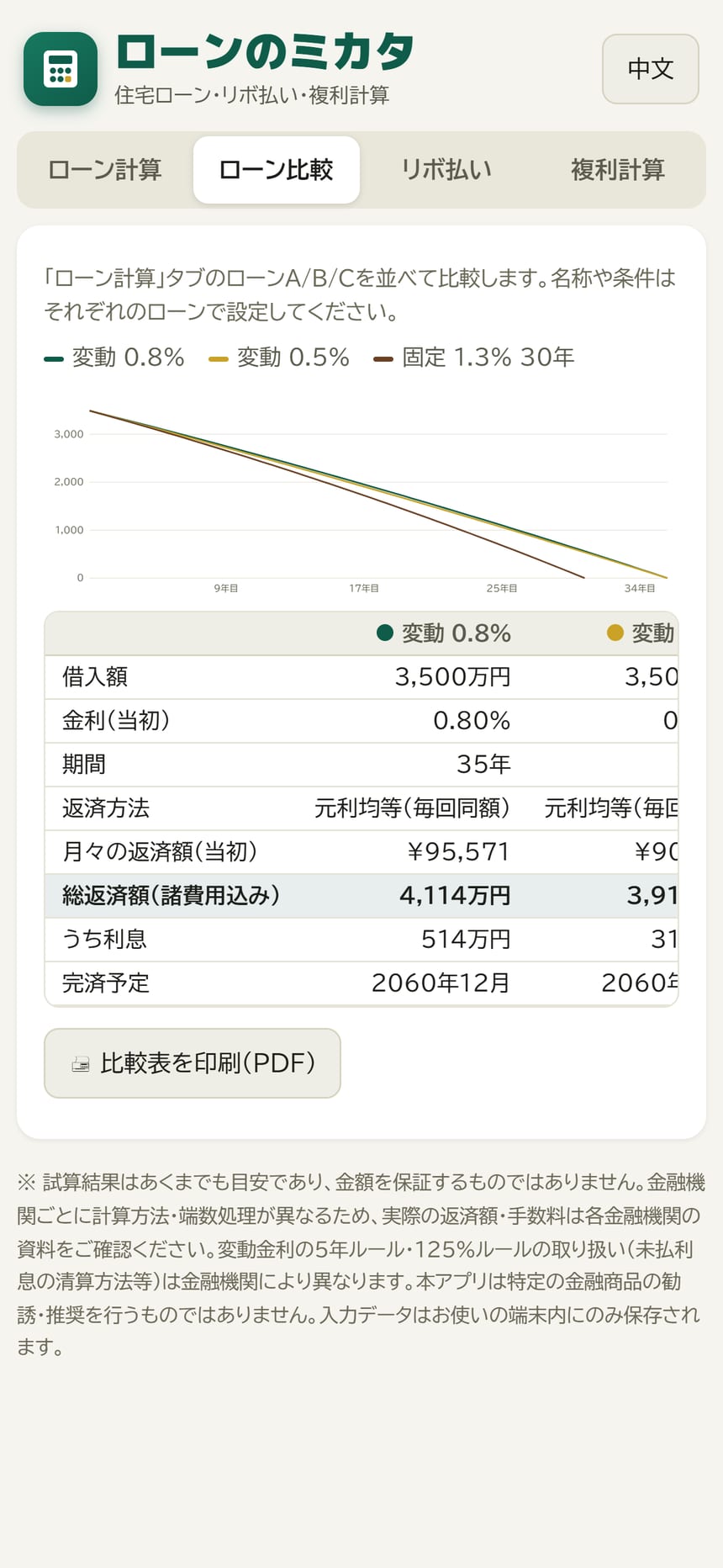The image size is (723, 1568).
Task: Open the ローン計算 tab
Action: pyautogui.click(x=105, y=170)
